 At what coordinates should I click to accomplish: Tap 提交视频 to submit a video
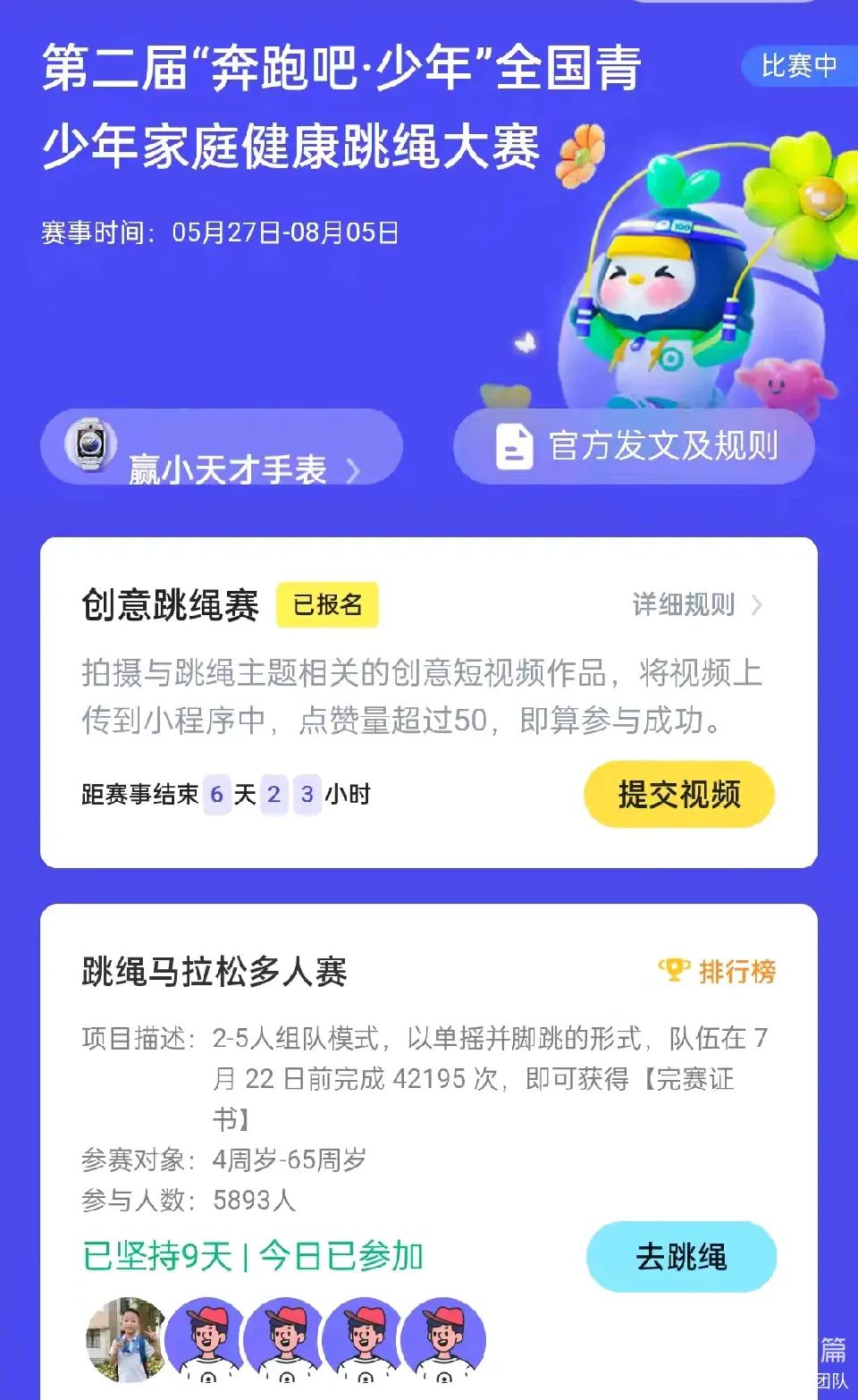click(678, 794)
